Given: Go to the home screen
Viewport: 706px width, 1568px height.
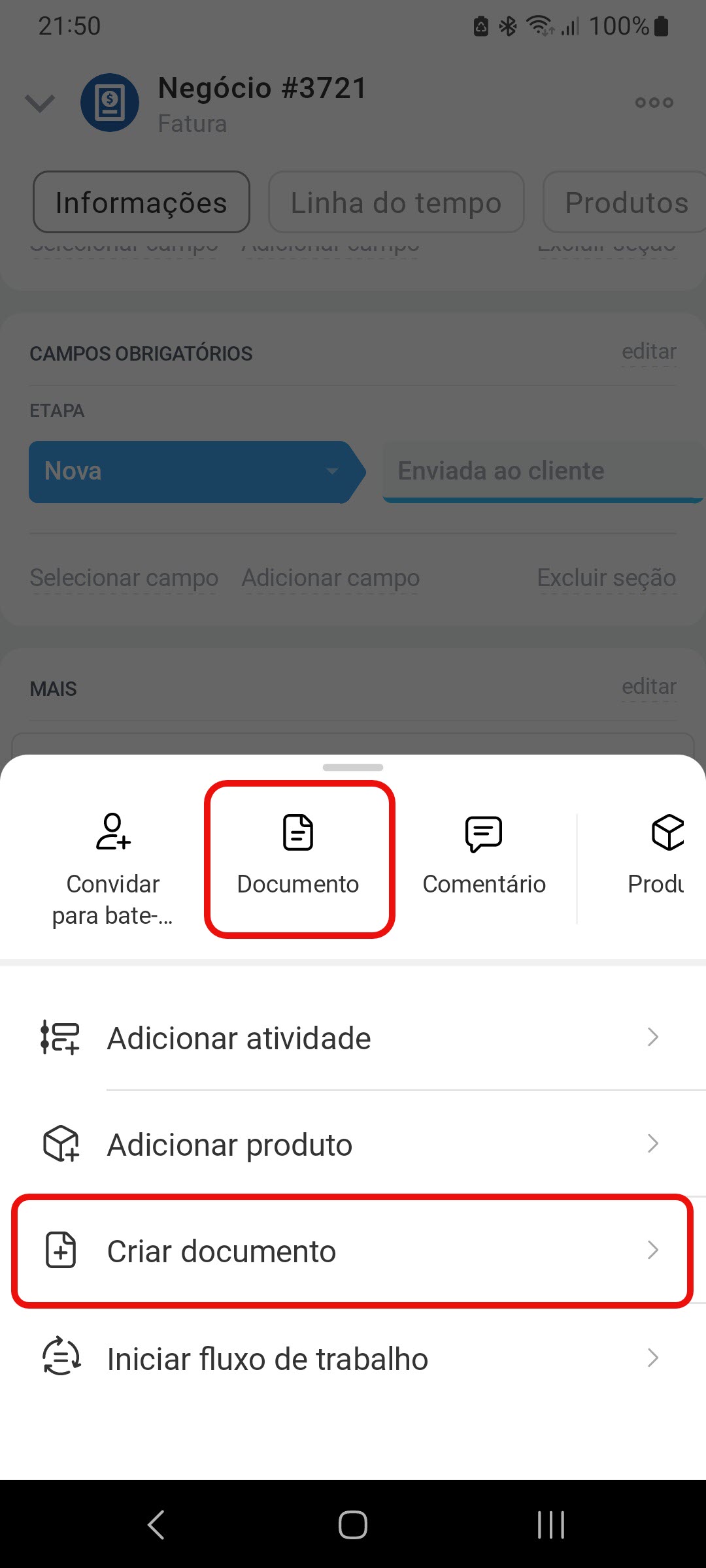Looking at the screenshot, I should click(x=353, y=1525).
